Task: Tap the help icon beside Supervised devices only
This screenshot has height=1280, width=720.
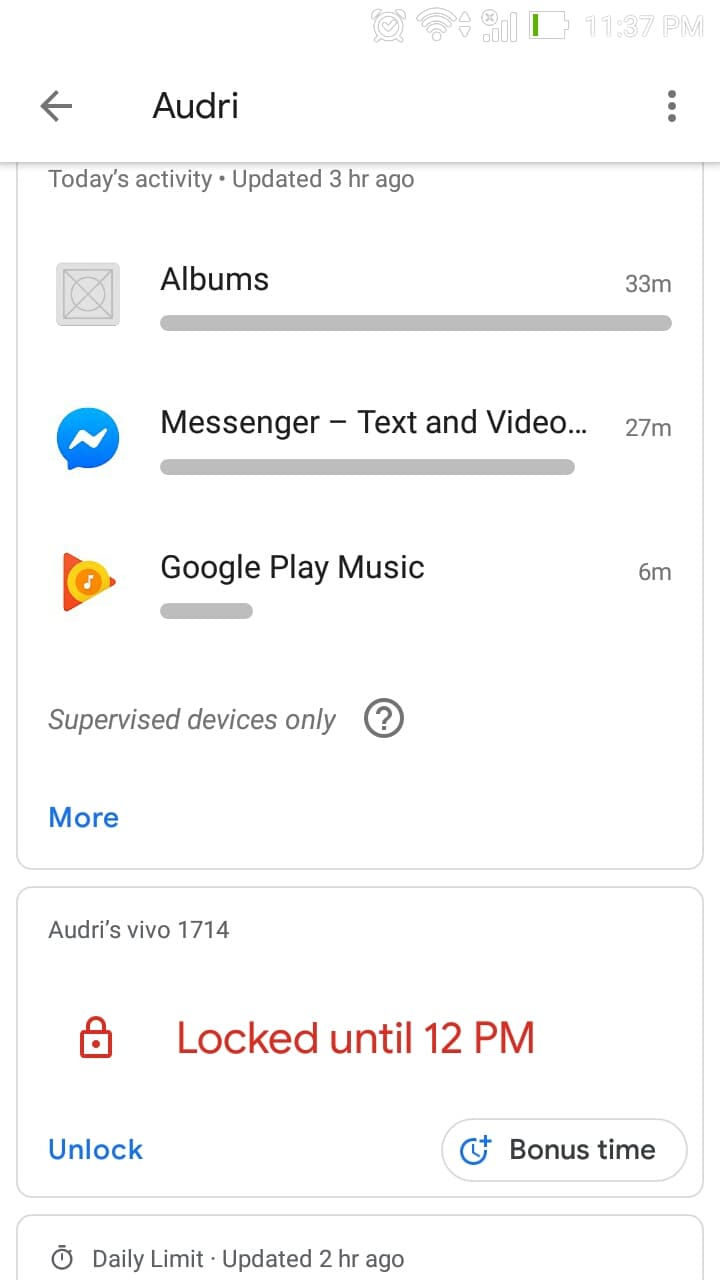Action: pos(384,719)
